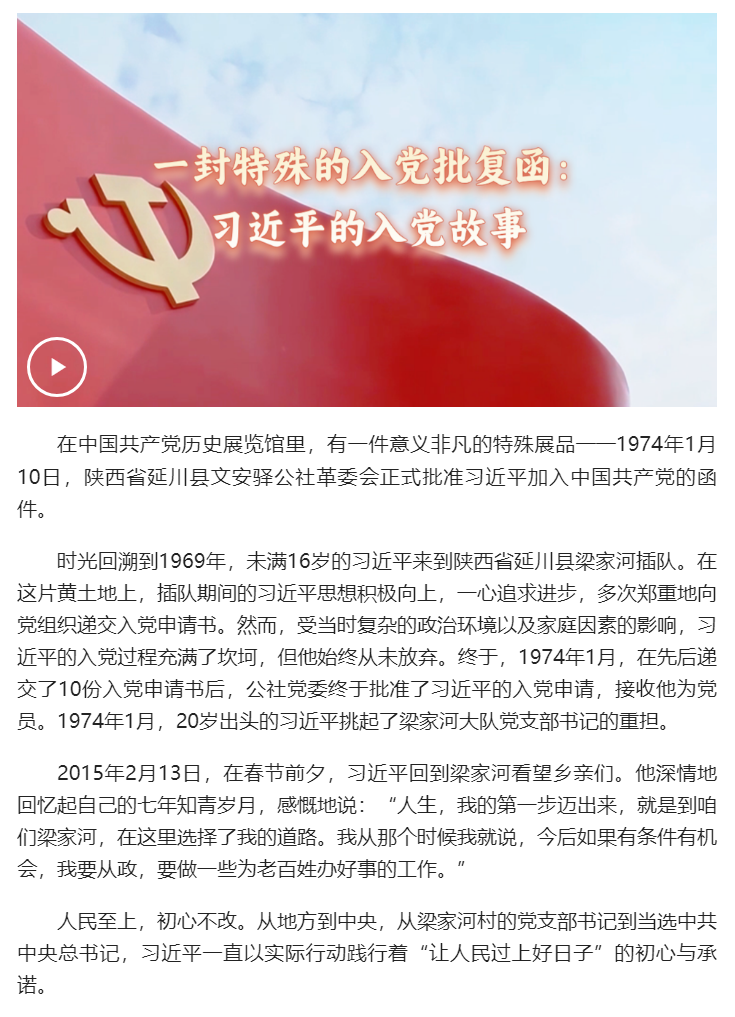735x1017 pixels.
Task: Play the video about 习近平的入党故事
Action: pyautogui.click(x=57, y=367)
